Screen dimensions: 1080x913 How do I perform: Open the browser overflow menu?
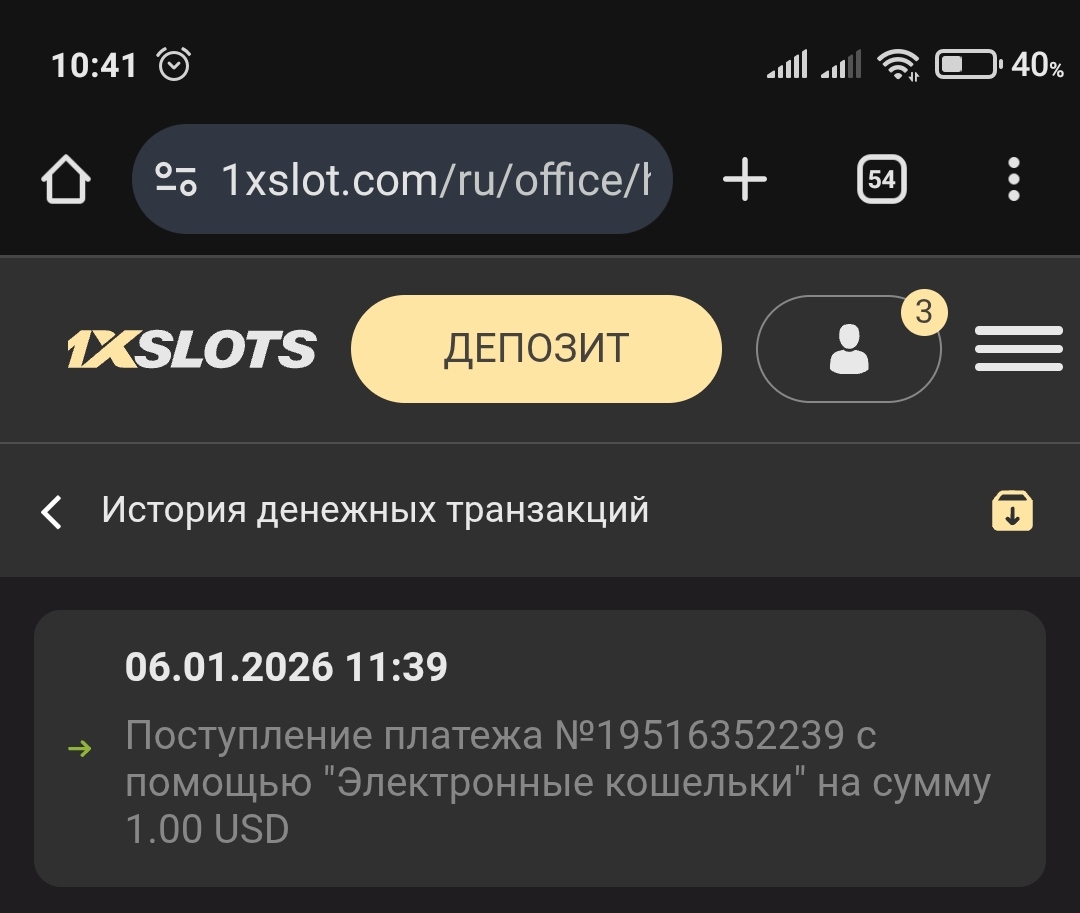[x=1014, y=180]
